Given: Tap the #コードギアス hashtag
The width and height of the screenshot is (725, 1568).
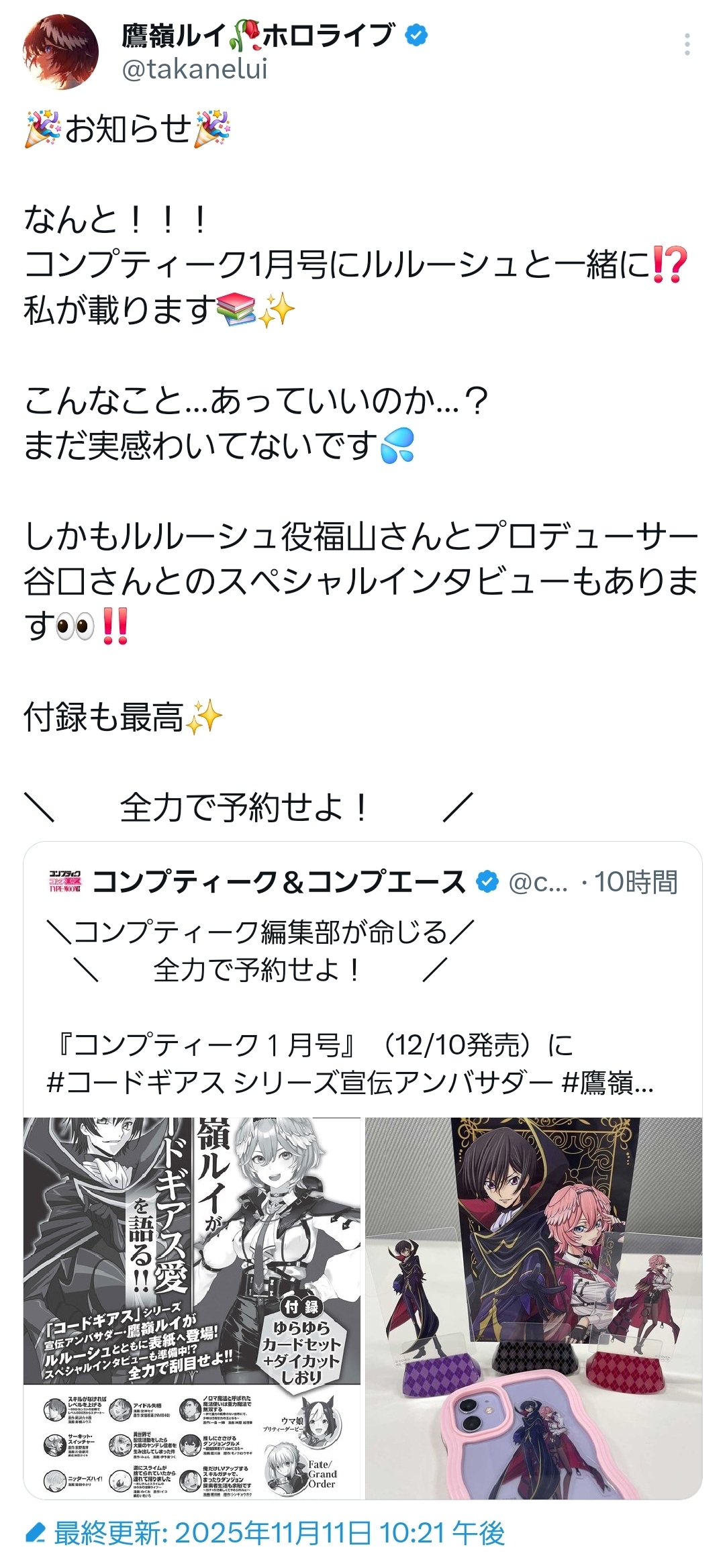Looking at the screenshot, I should point(136,1083).
